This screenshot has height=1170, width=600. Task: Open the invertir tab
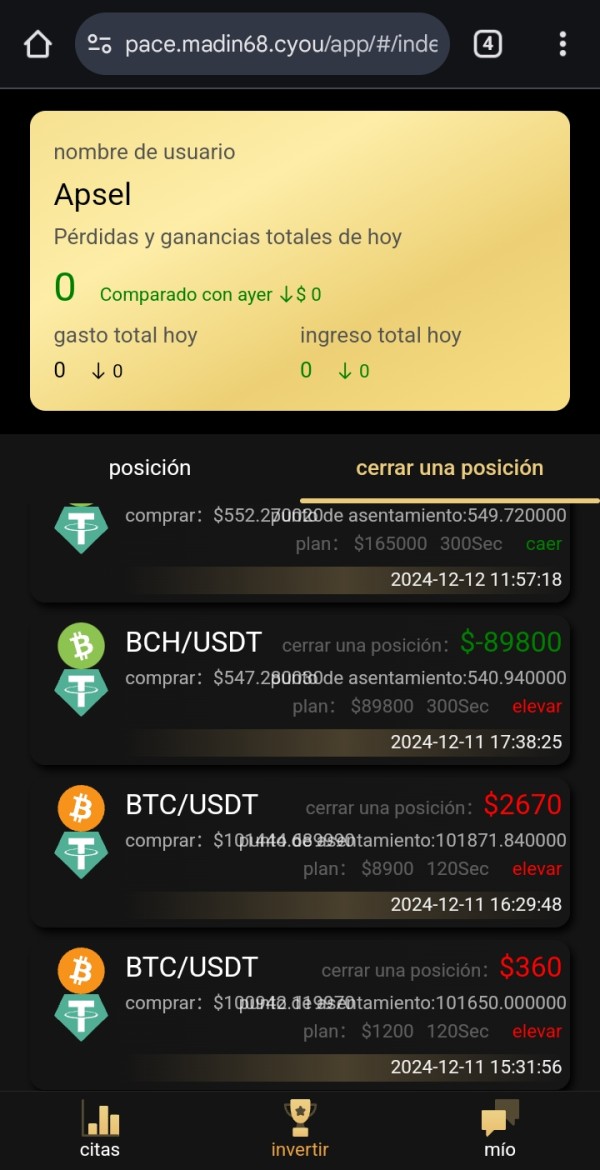[300, 1129]
